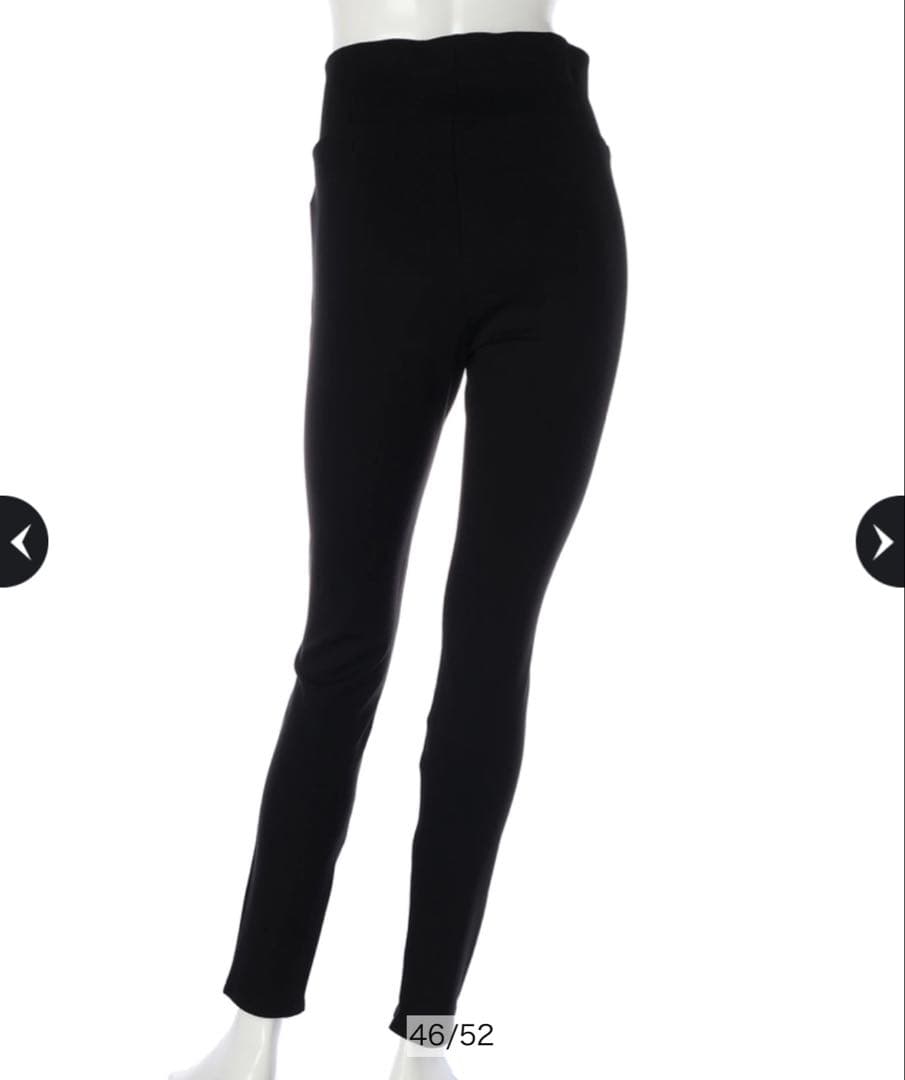Go to the previous product image
Image resolution: width=905 pixels, height=1080 pixels.
point(22,541)
